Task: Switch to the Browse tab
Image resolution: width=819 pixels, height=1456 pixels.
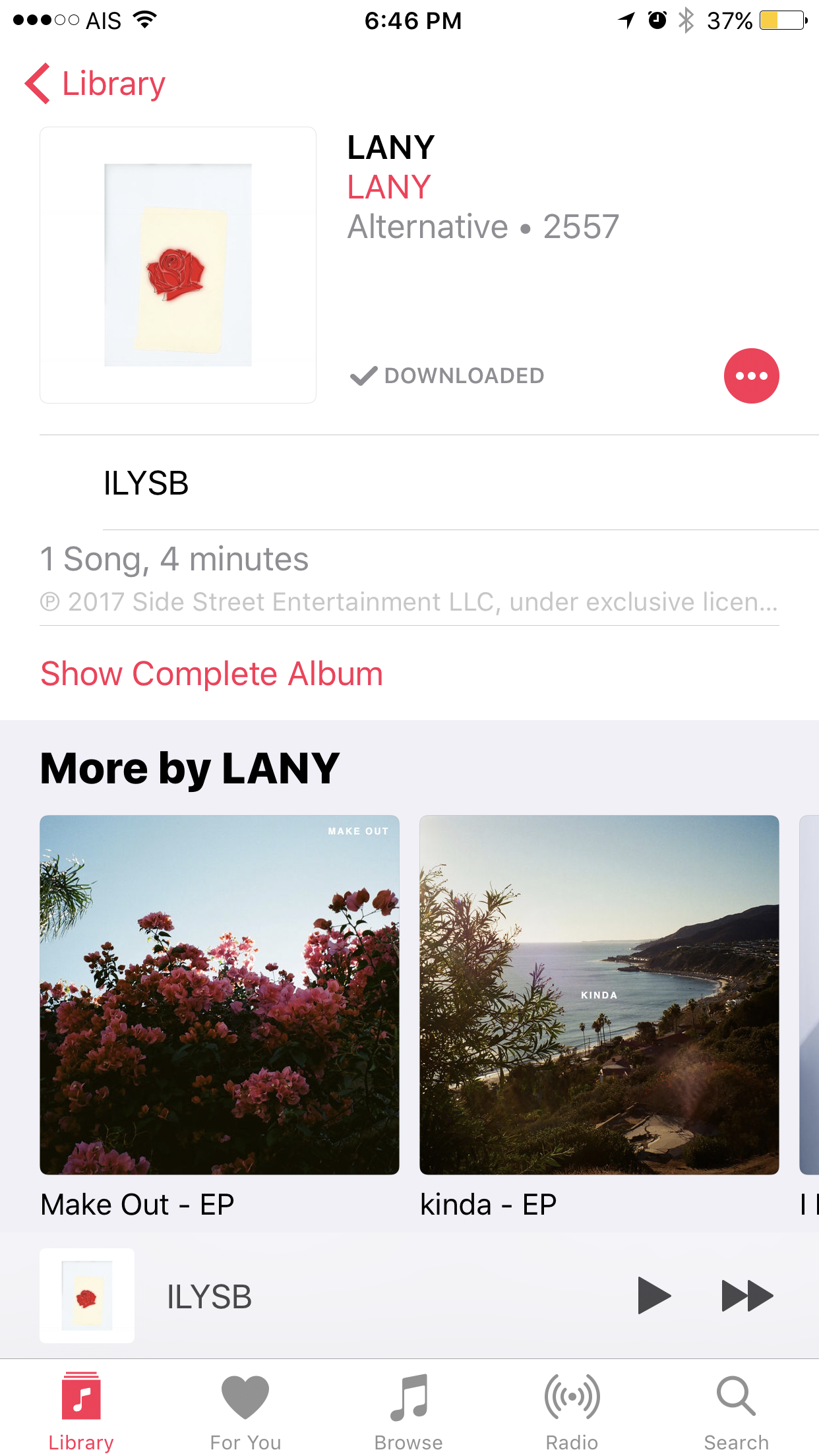Action: pyautogui.click(x=409, y=1412)
